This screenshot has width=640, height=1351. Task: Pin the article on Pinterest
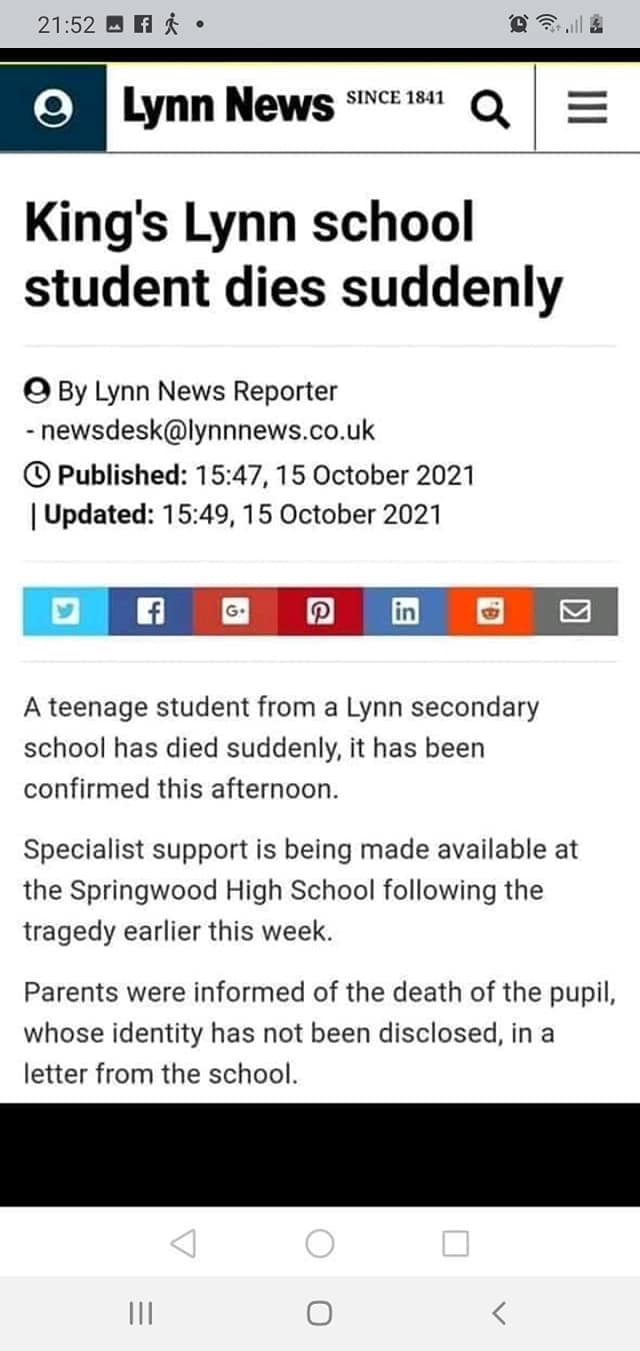coord(321,611)
